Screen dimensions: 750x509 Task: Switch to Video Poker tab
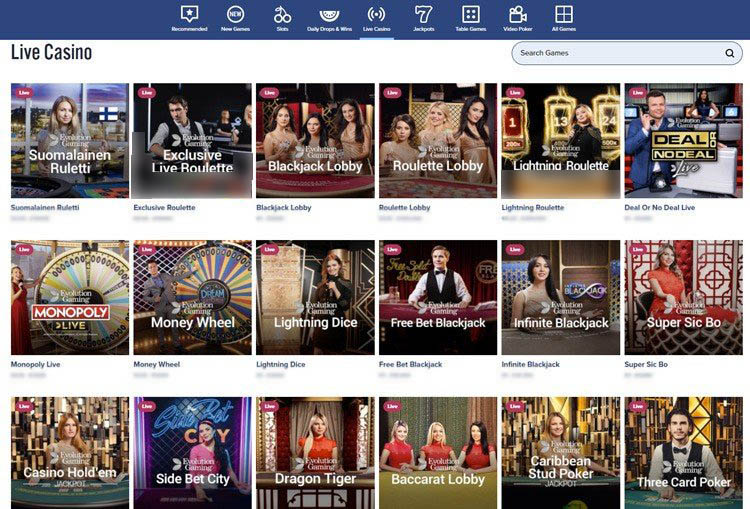pos(517,18)
